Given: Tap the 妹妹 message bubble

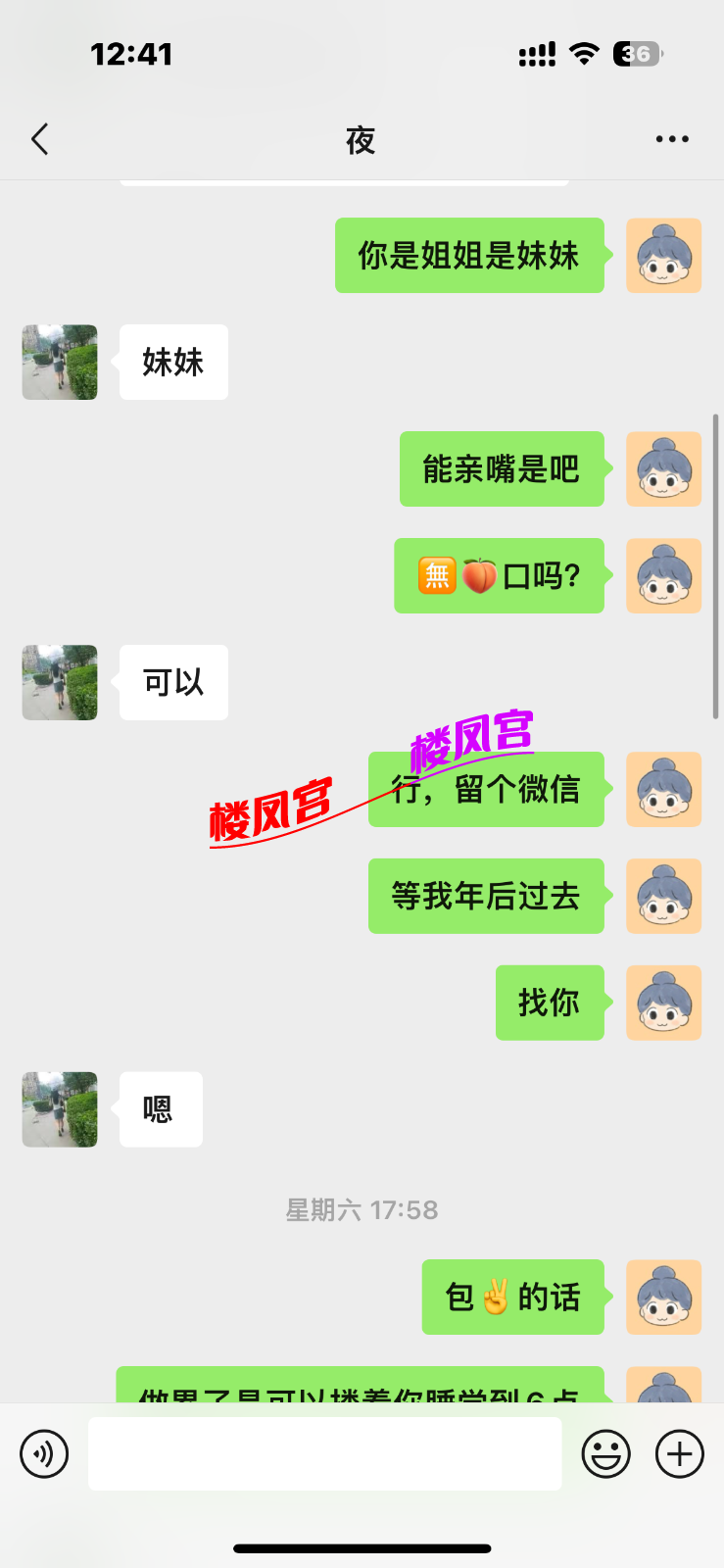Looking at the screenshot, I should coord(173,363).
